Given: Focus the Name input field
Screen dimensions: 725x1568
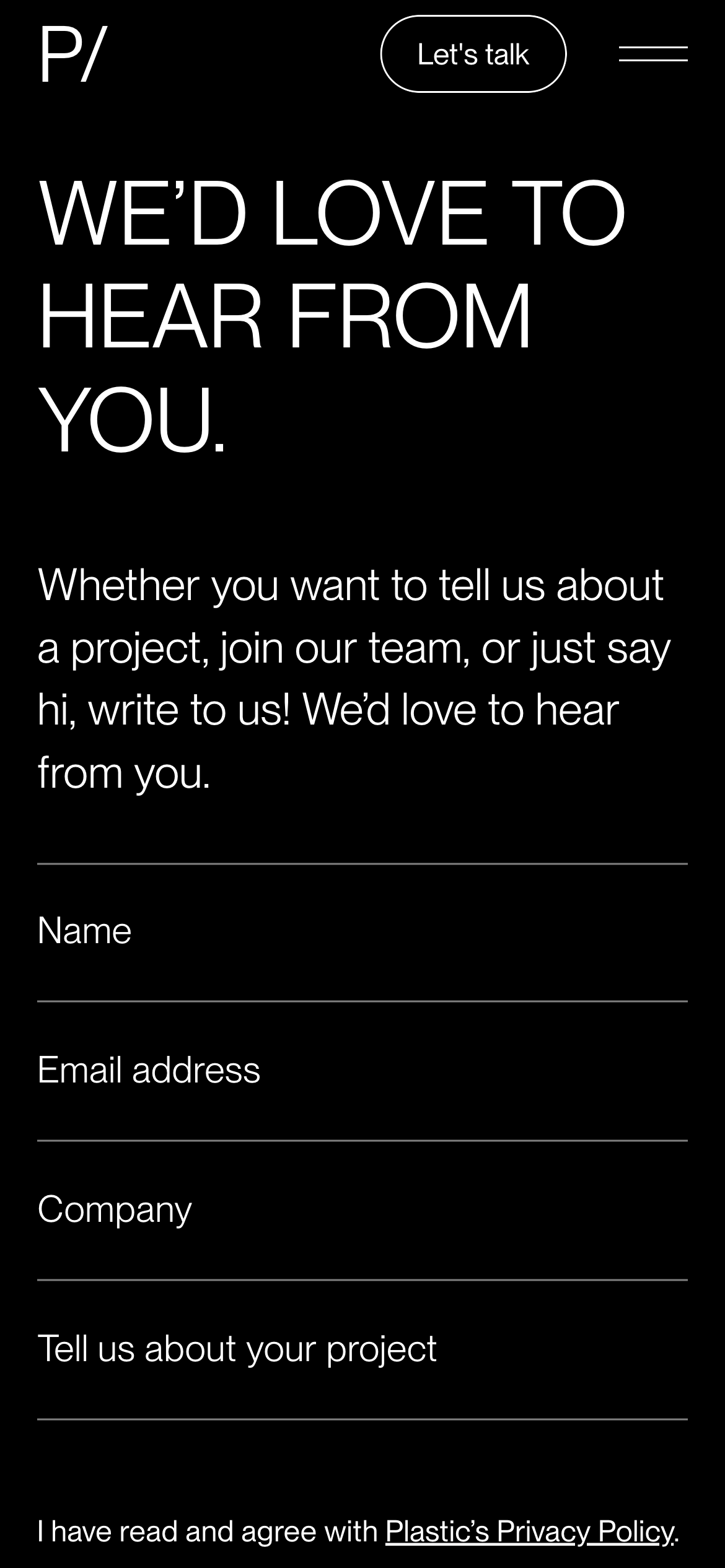Looking at the screenshot, I should 362,931.
